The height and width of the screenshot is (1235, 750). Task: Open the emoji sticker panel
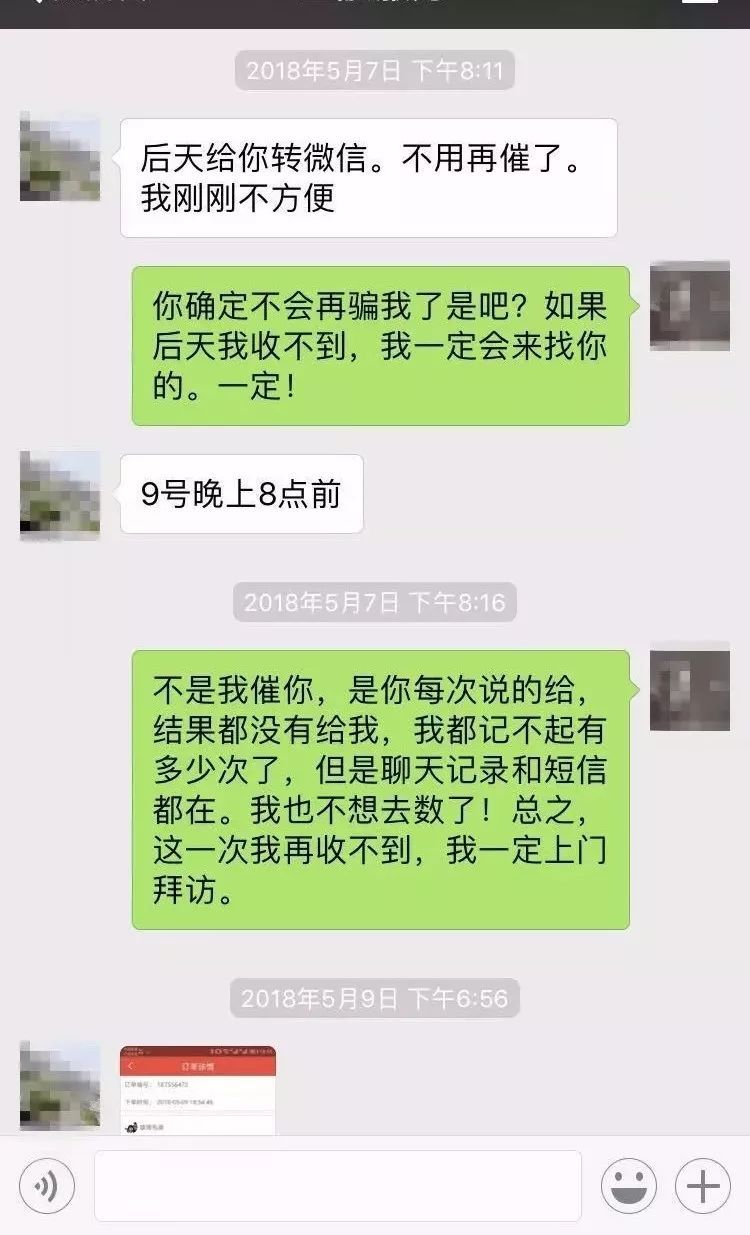click(x=629, y=1186)
